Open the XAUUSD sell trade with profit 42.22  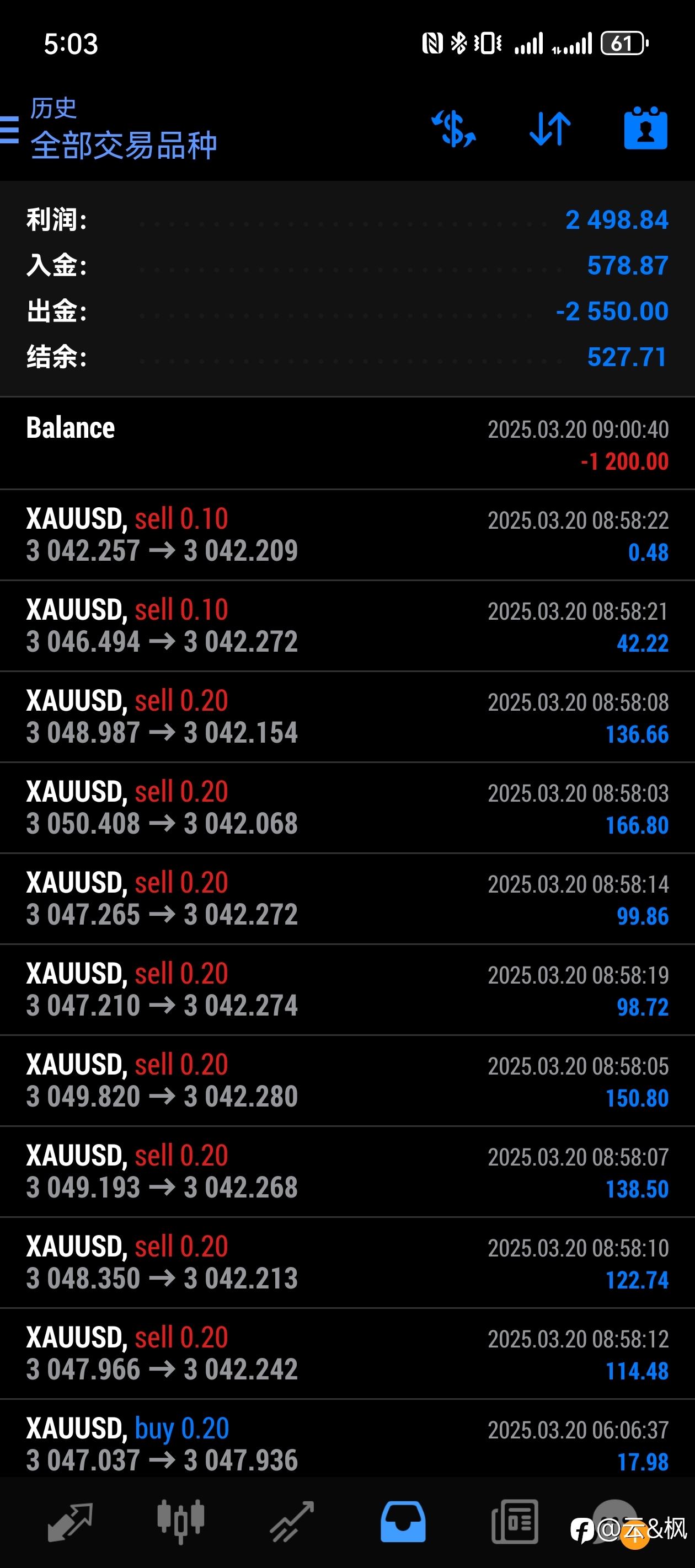point(347,626)
